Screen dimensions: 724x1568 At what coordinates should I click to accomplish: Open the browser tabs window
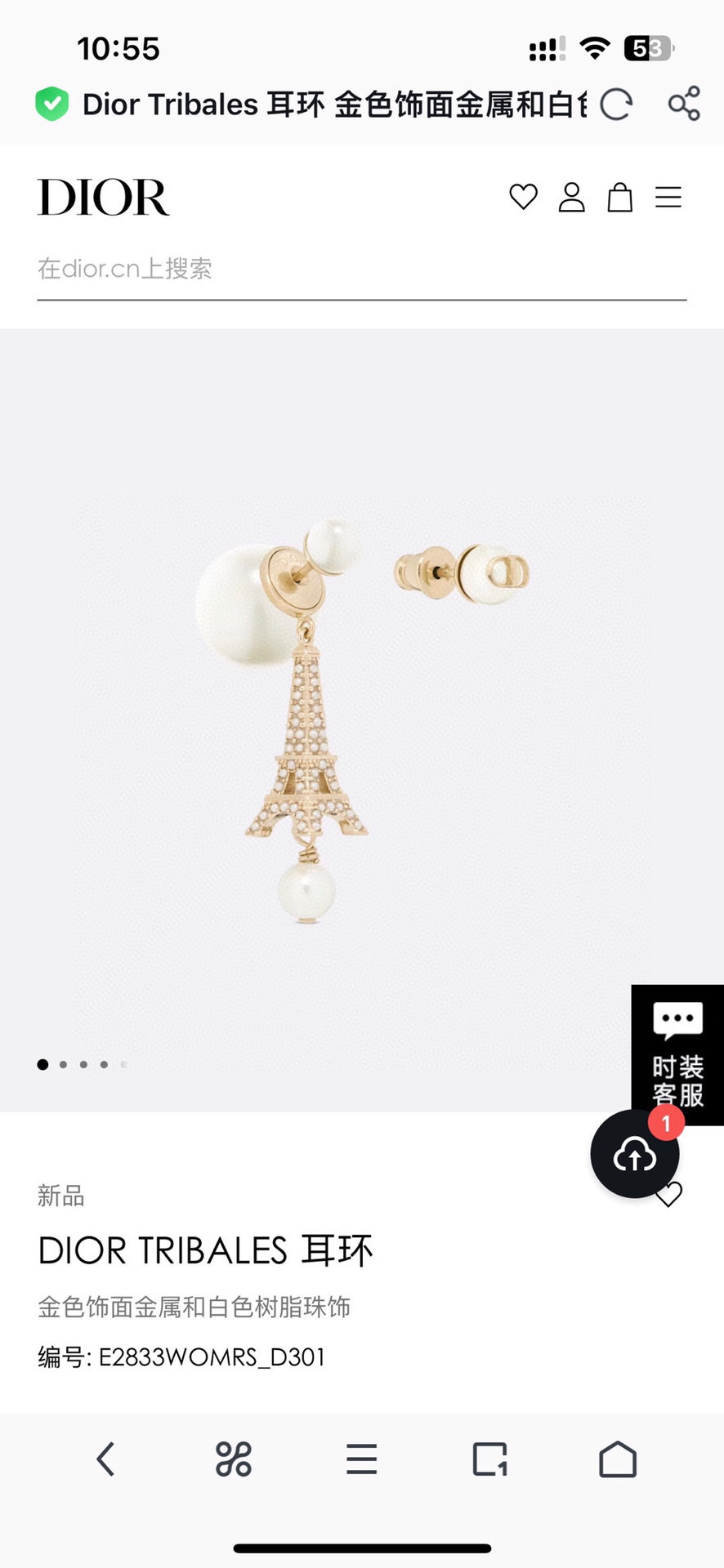(x=489, y=1459)
